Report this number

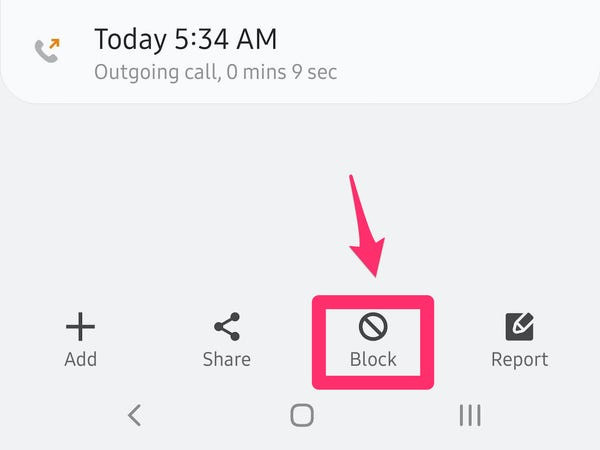tap(519, 340)
